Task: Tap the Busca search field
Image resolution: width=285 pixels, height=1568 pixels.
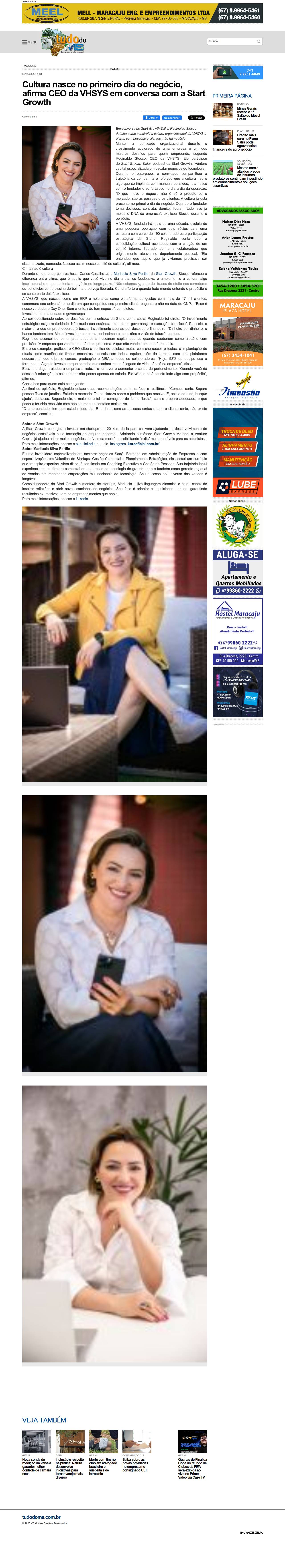Action: point(231,41)
